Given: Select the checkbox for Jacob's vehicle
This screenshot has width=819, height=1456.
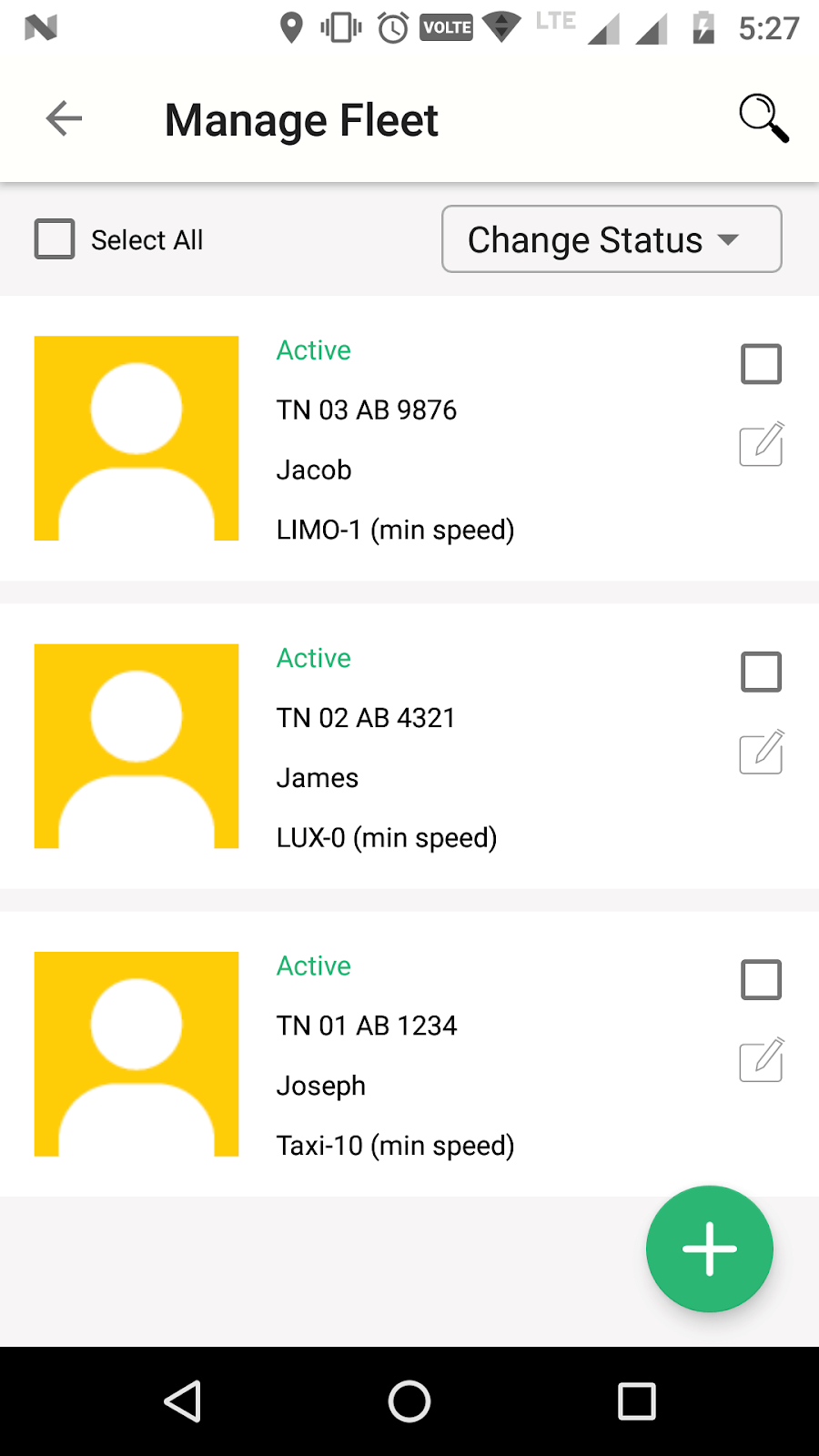Looking at the screenshot, I should pyautogui.click(x=762, y=364).
